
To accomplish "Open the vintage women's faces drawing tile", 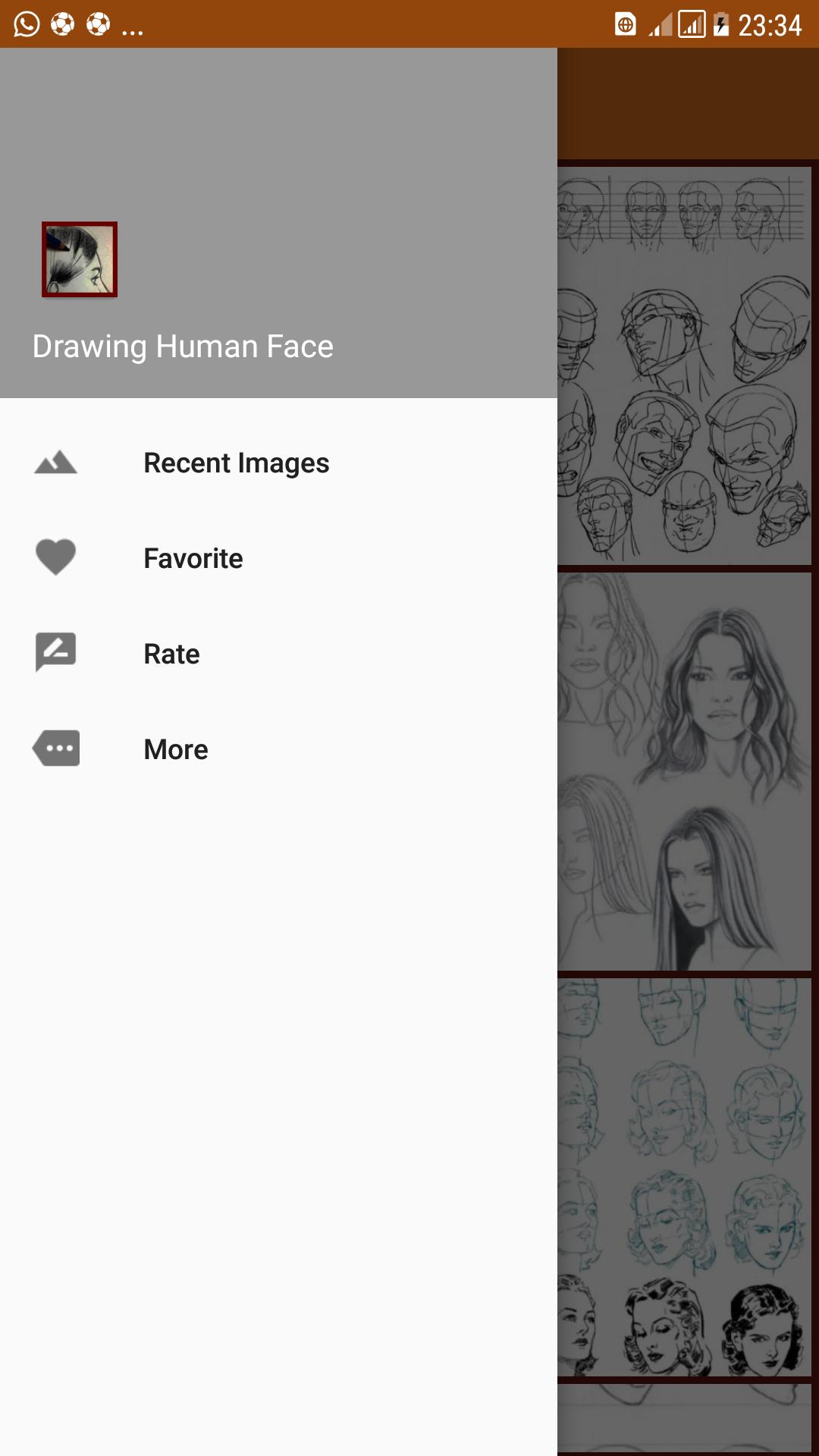I will tap(685, 1177).
